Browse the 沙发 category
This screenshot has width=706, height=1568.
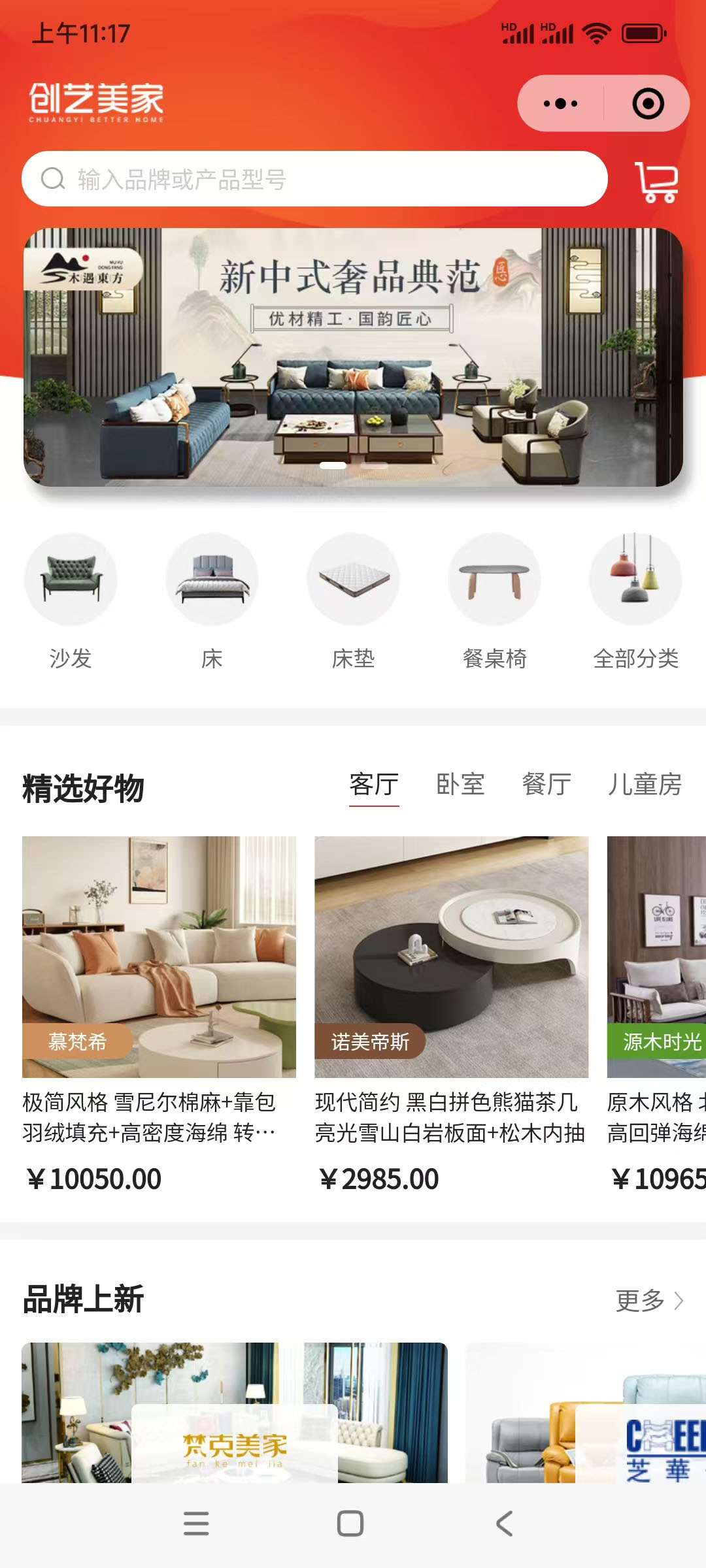(x=71, y=601)
